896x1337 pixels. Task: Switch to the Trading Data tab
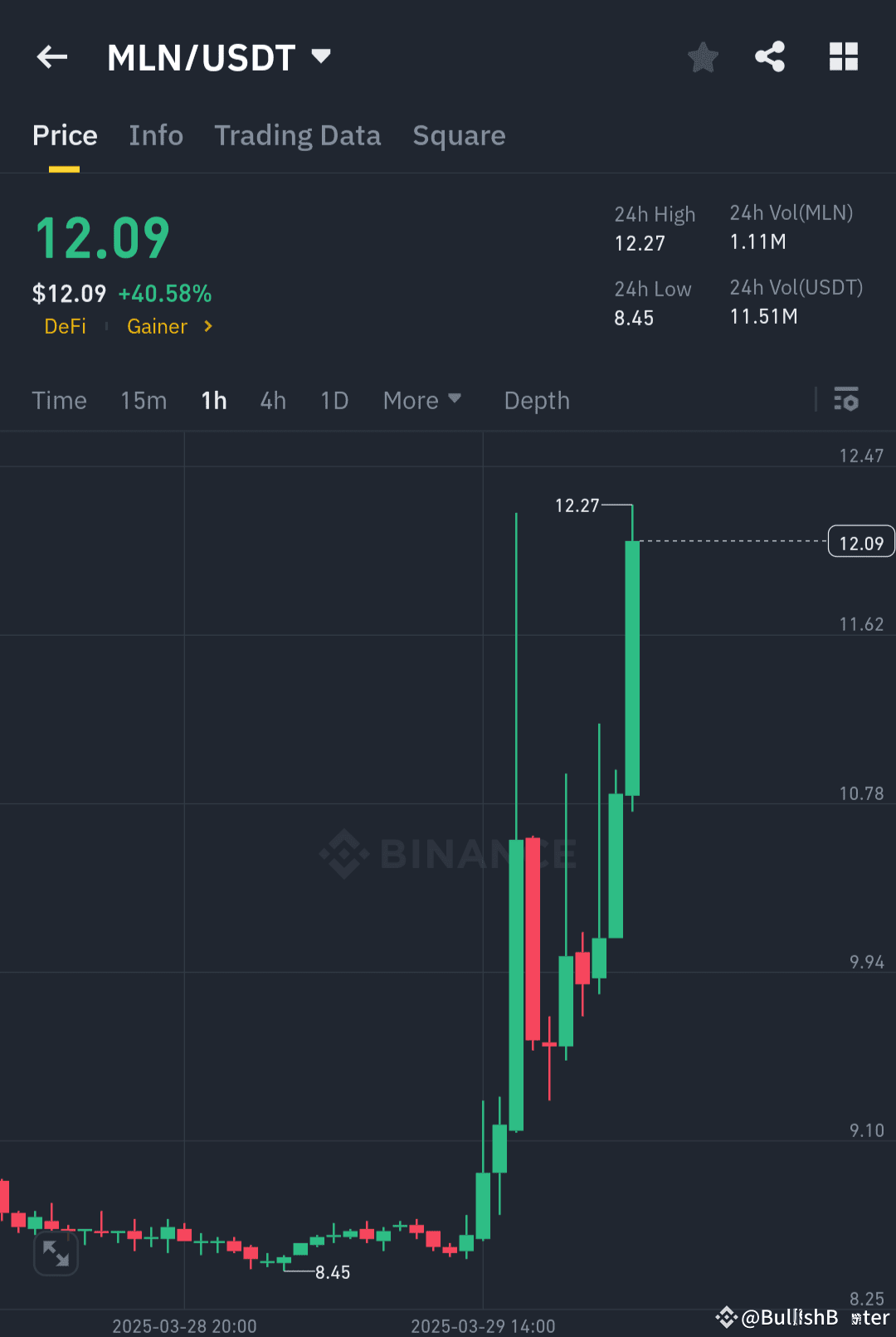pyautogui.click(x=298, y=135)
